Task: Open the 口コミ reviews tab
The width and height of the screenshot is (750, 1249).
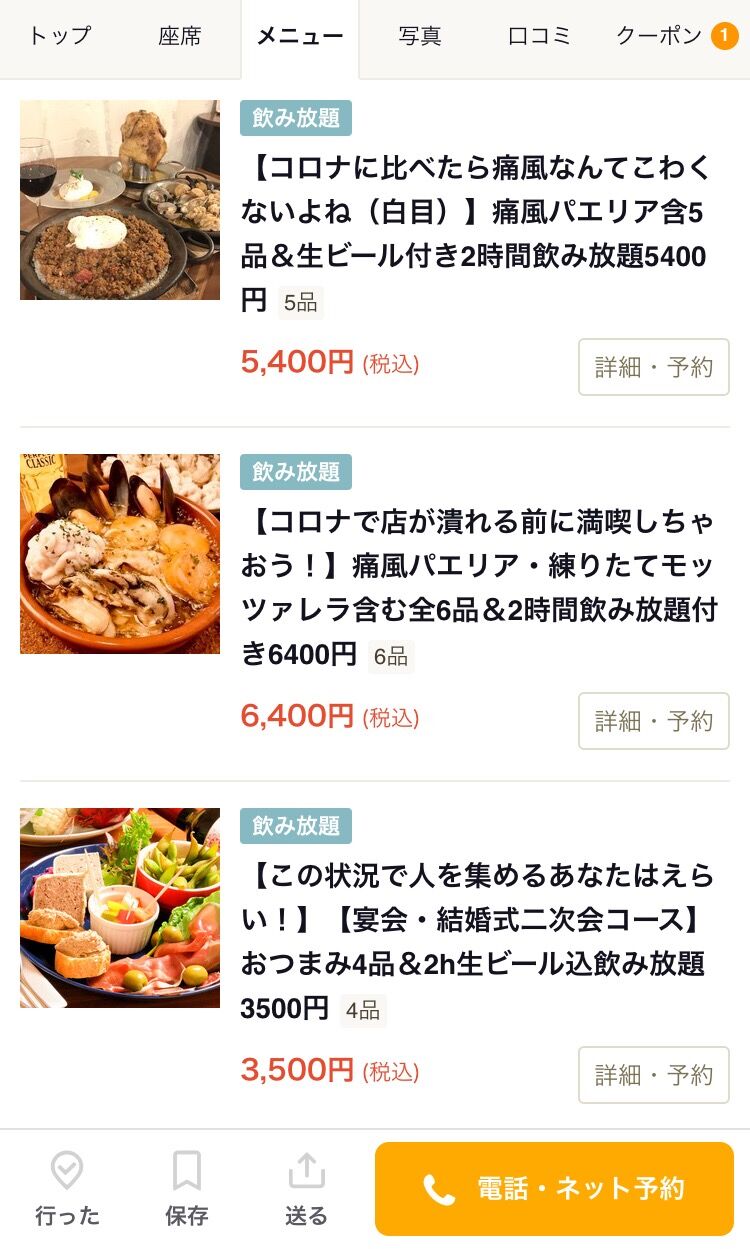Action: point(540,37)
